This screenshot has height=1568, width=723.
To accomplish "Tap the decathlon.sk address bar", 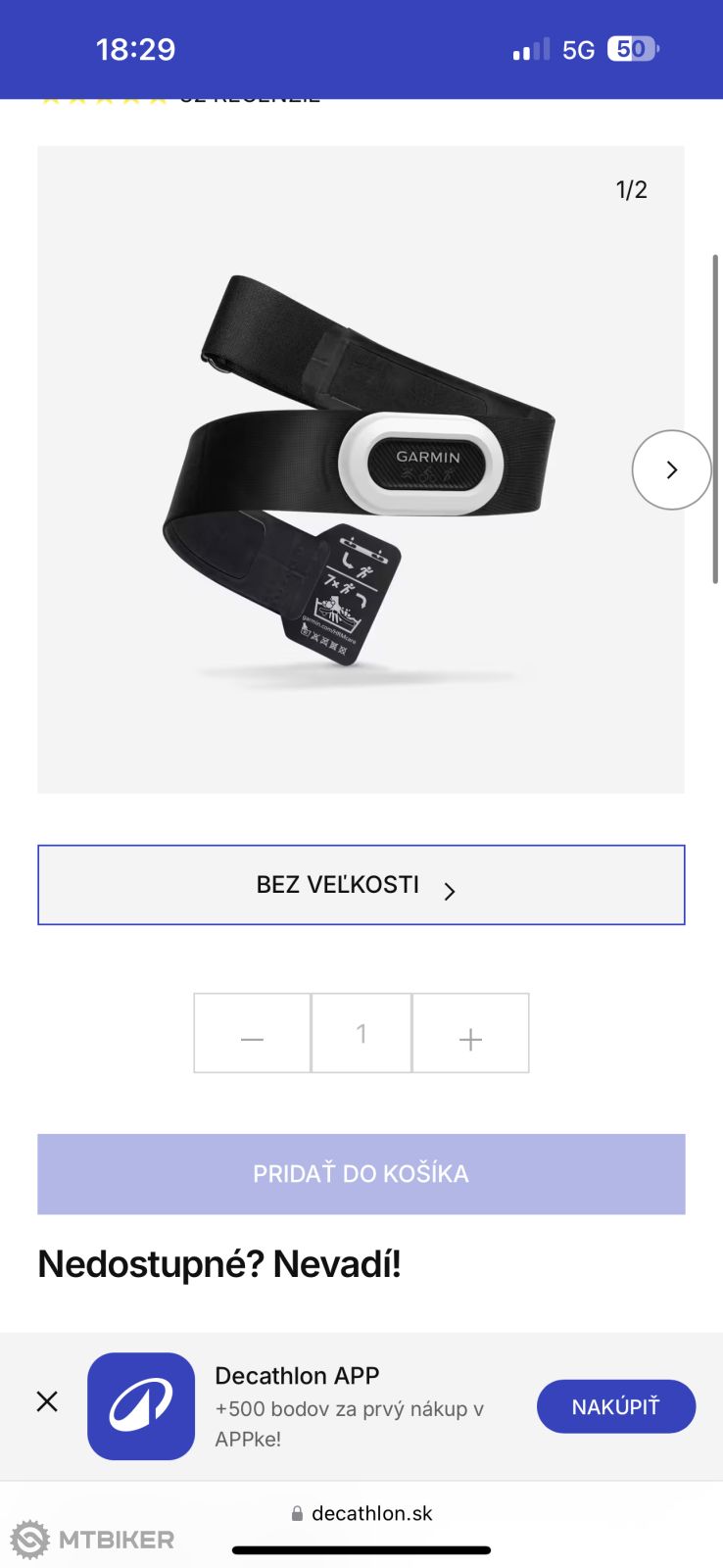I will tap(361, 1513).
